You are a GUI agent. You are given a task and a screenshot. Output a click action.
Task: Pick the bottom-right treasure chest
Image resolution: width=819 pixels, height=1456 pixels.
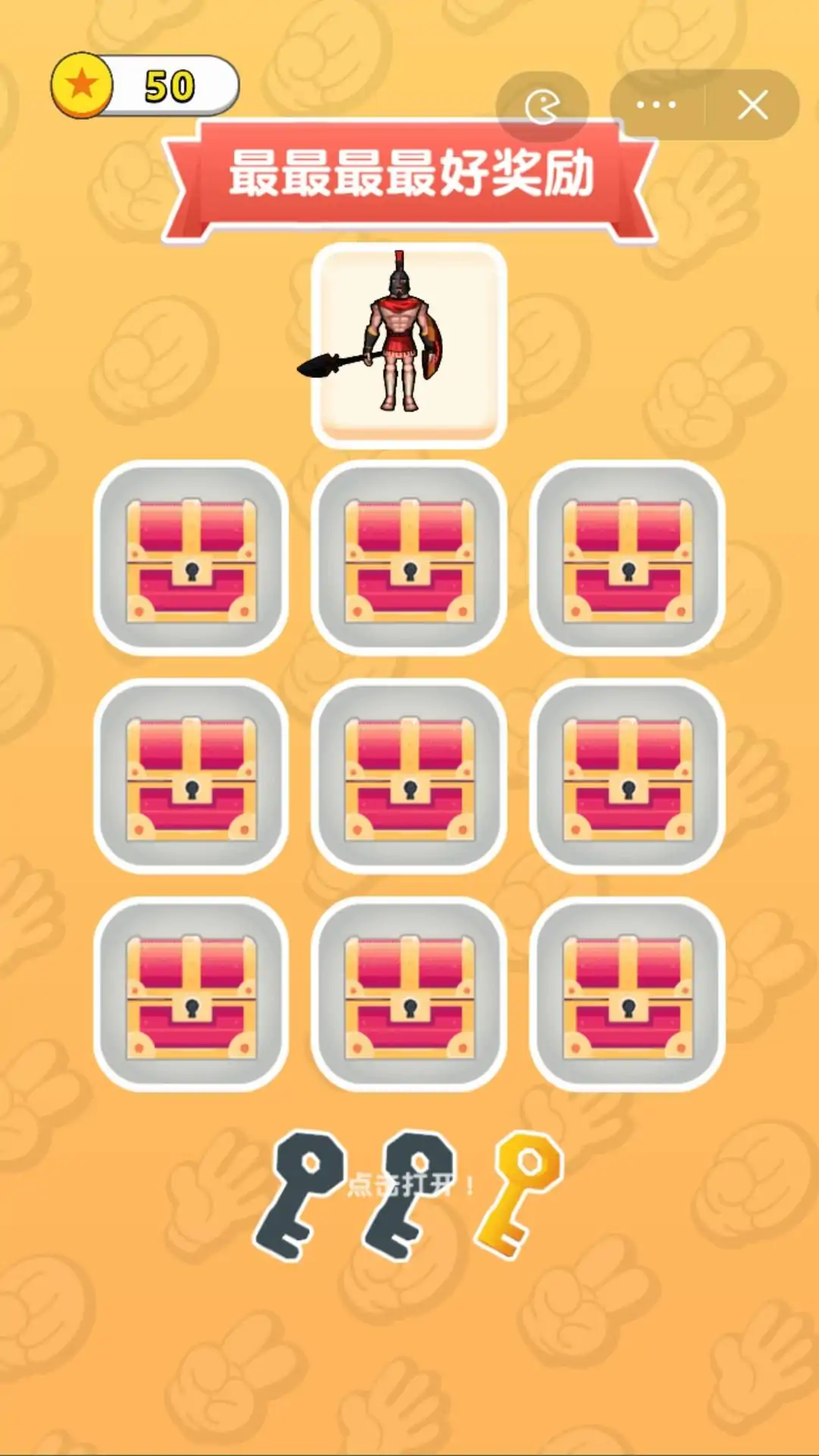tap(627, 995)
